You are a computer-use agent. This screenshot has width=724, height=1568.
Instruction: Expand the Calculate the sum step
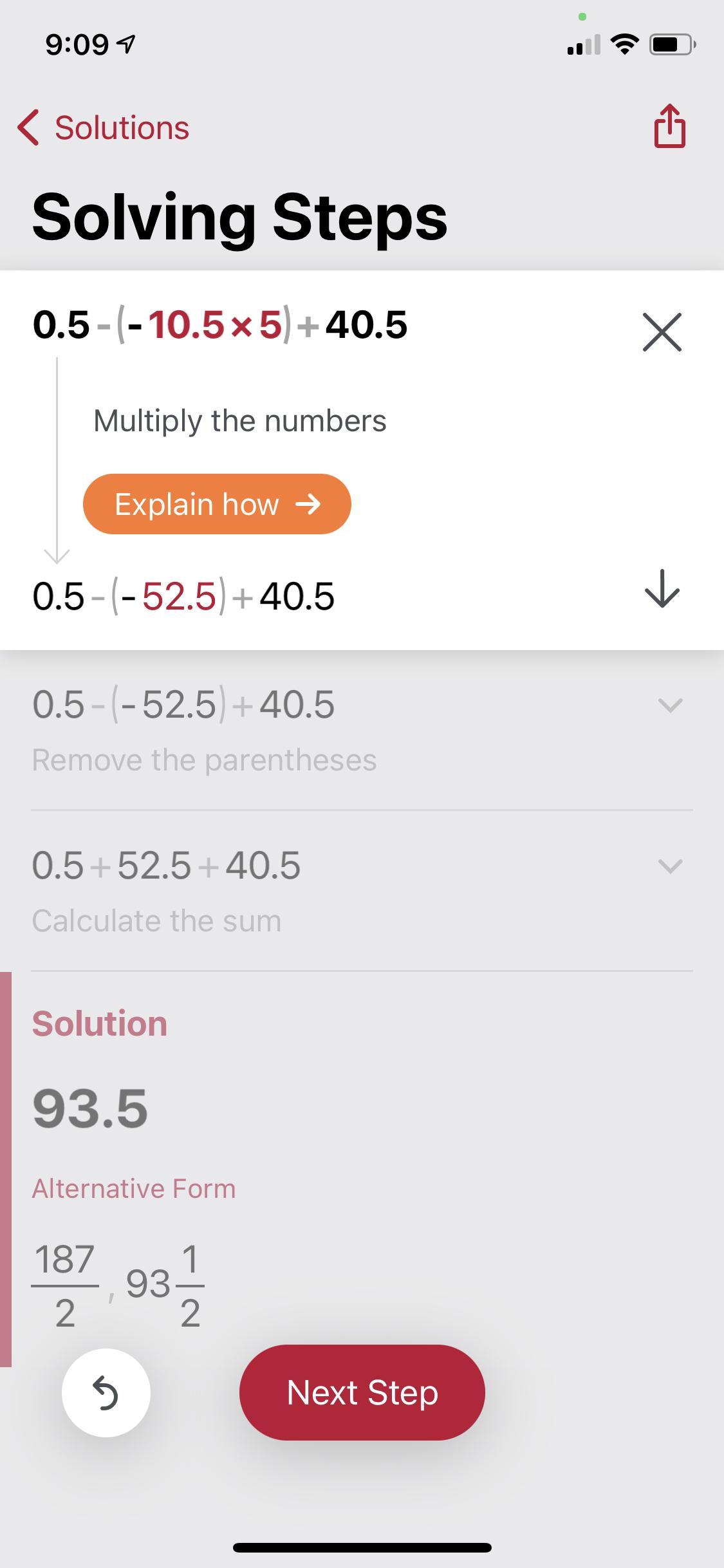coord(669,866)
